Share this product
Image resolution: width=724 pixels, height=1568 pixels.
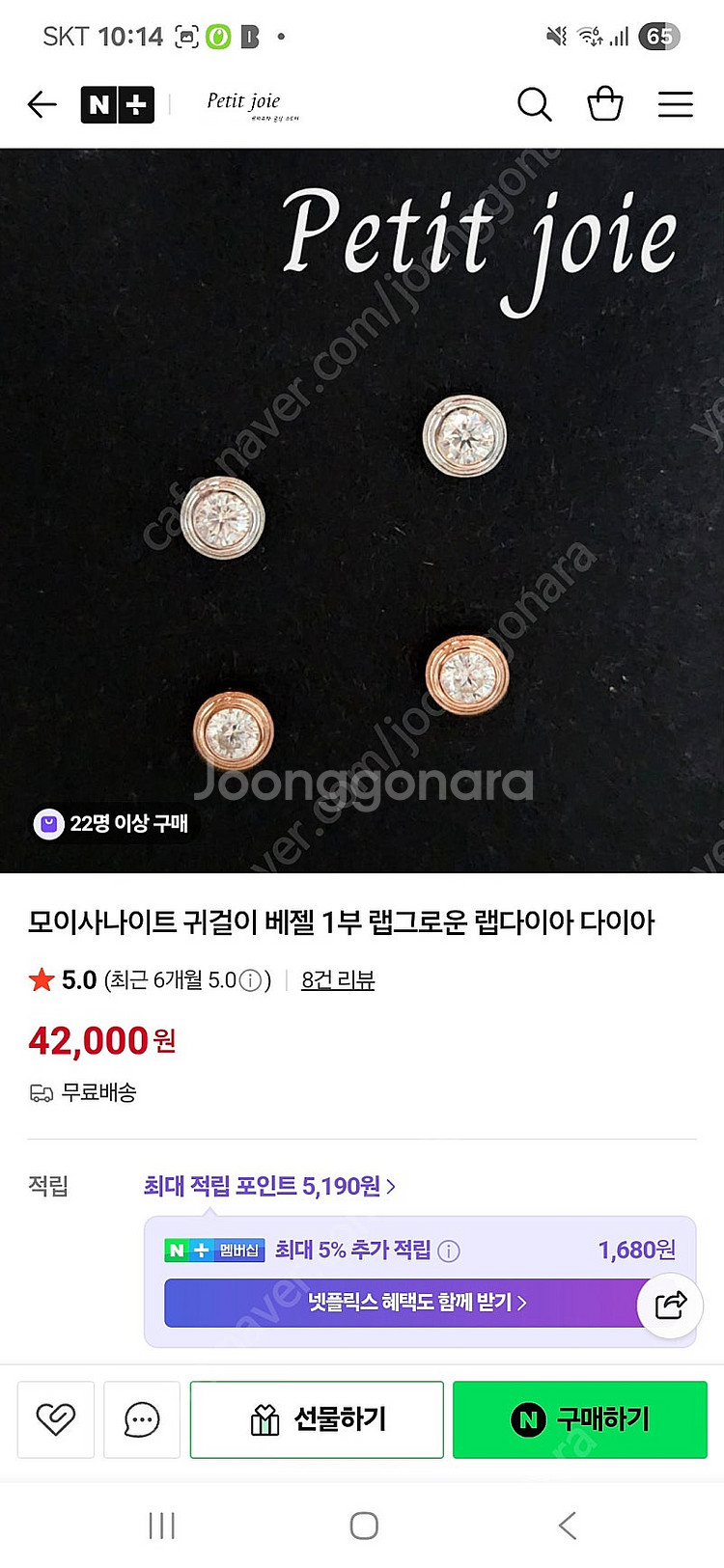(x=670, y=1306)
